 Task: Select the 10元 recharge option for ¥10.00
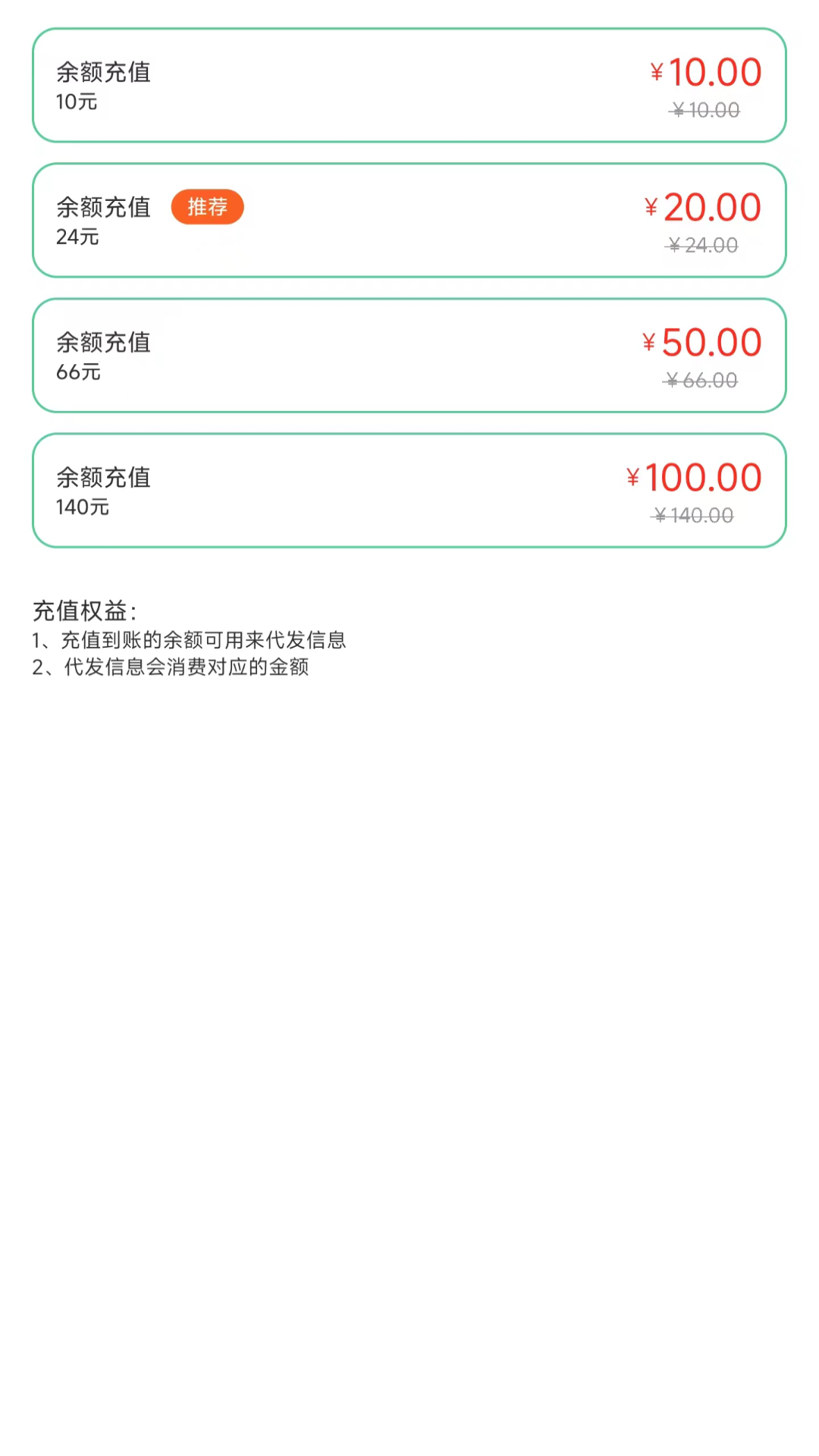(x=409, y=86)
